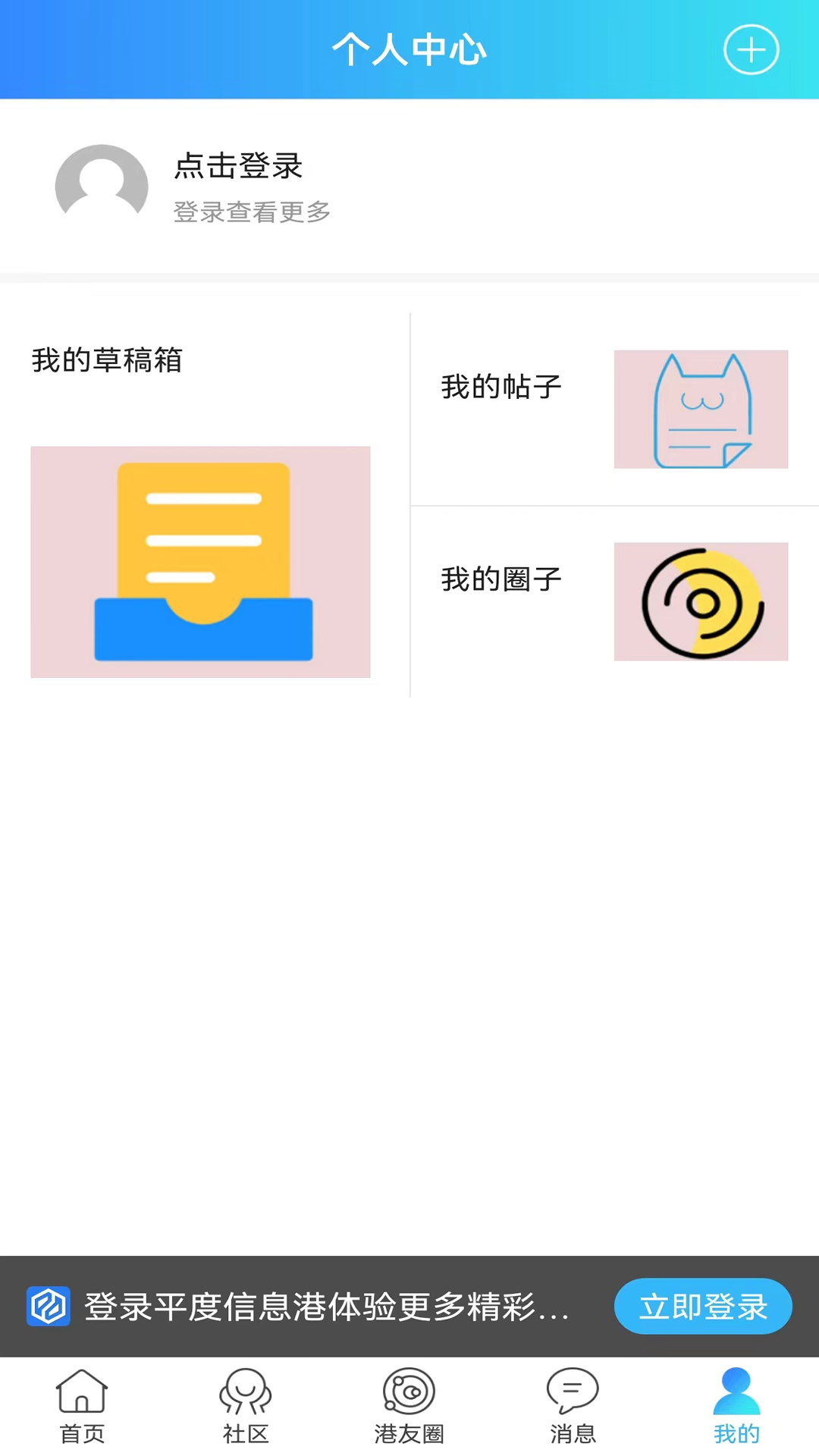Open 我的草稿箱 drafts card
The height and width of the screenshot is (1456, 819).
(x=205, y=505)
